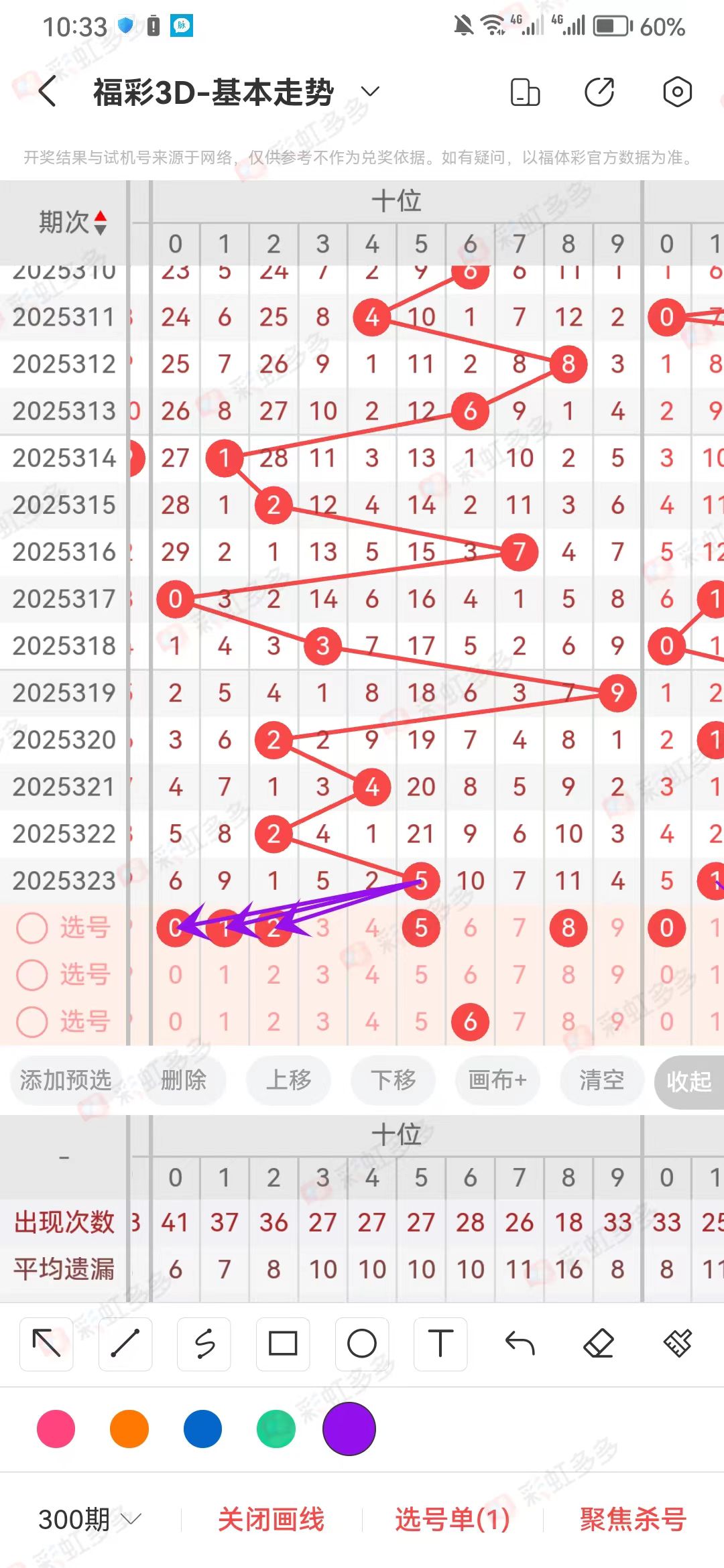Tap 关闭画线 to close drawing
Viewport: 724px width, 1568px height.
point(271,1519)
